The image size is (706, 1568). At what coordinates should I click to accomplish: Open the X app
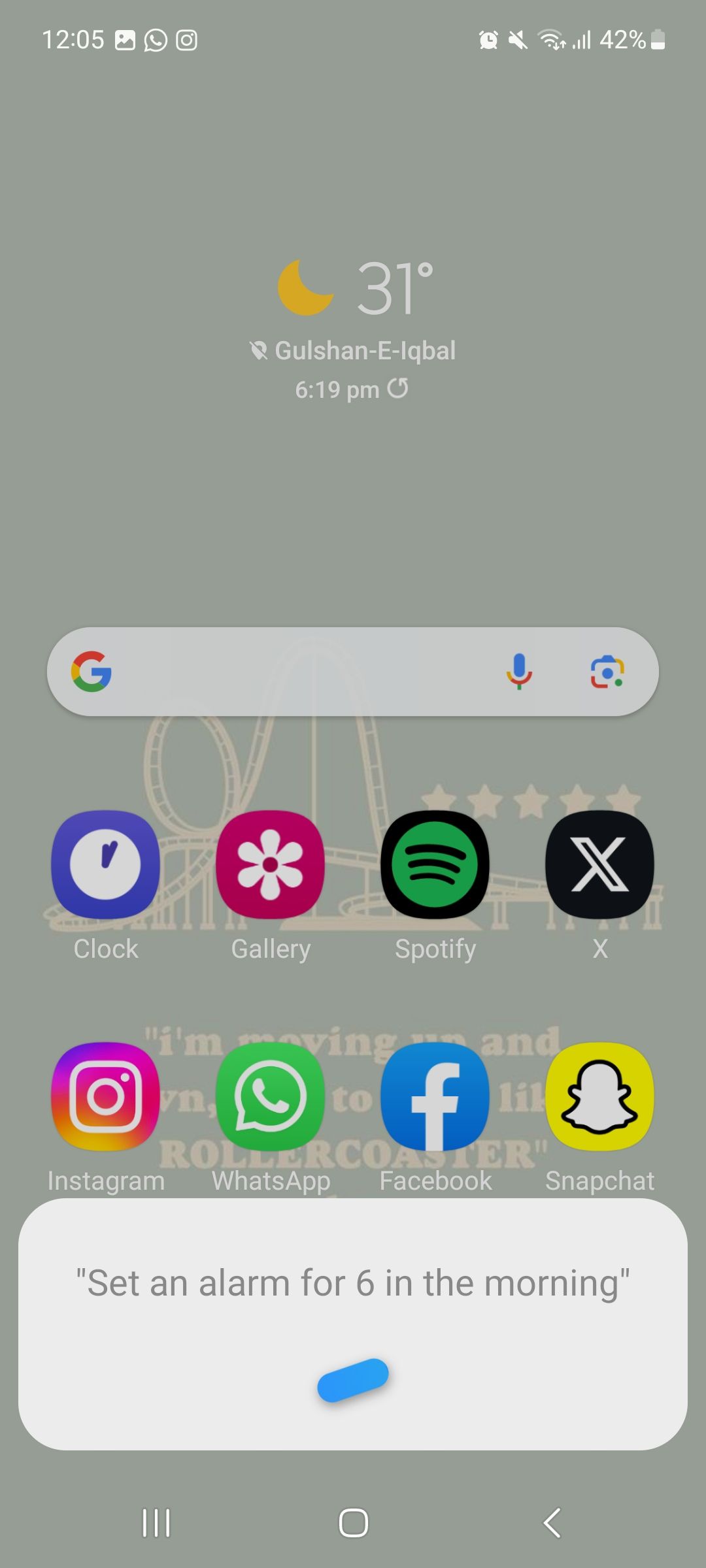(599, 864)
